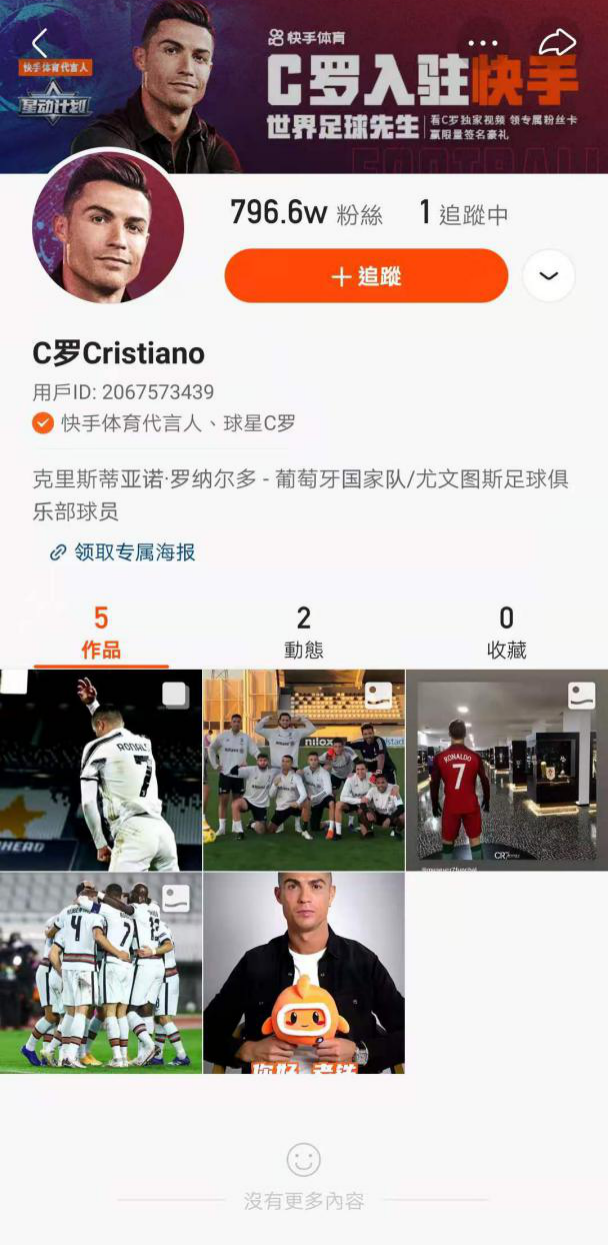Open the players huddle celebration post

[101, 973]
